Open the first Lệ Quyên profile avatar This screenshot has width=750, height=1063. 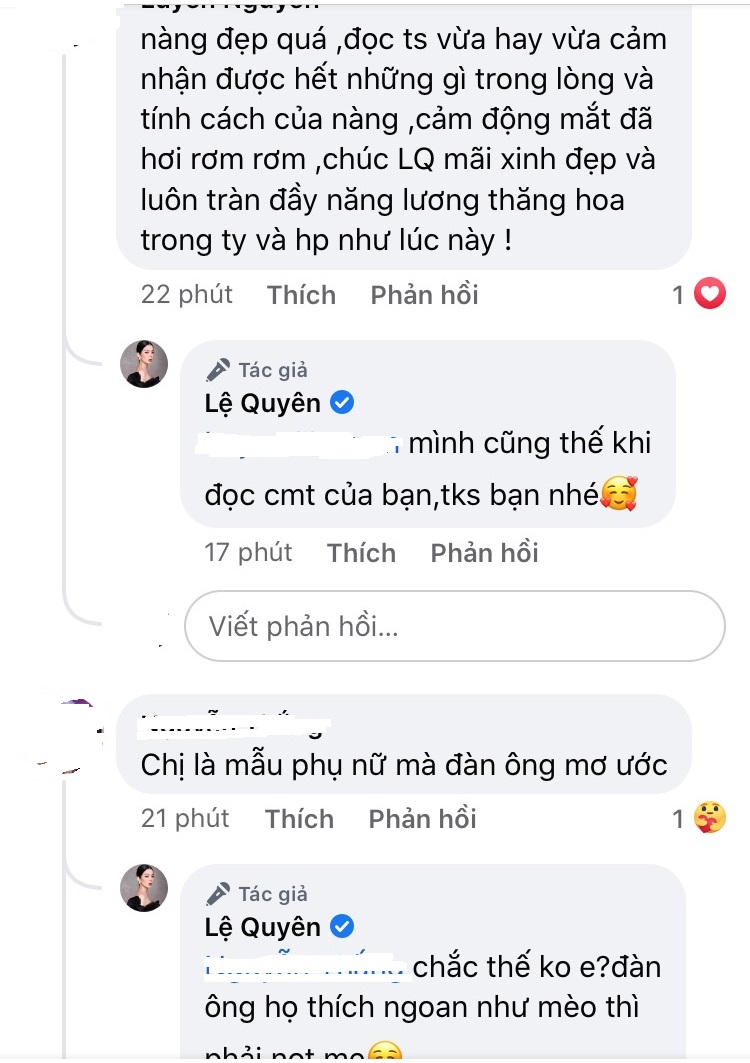144,363
